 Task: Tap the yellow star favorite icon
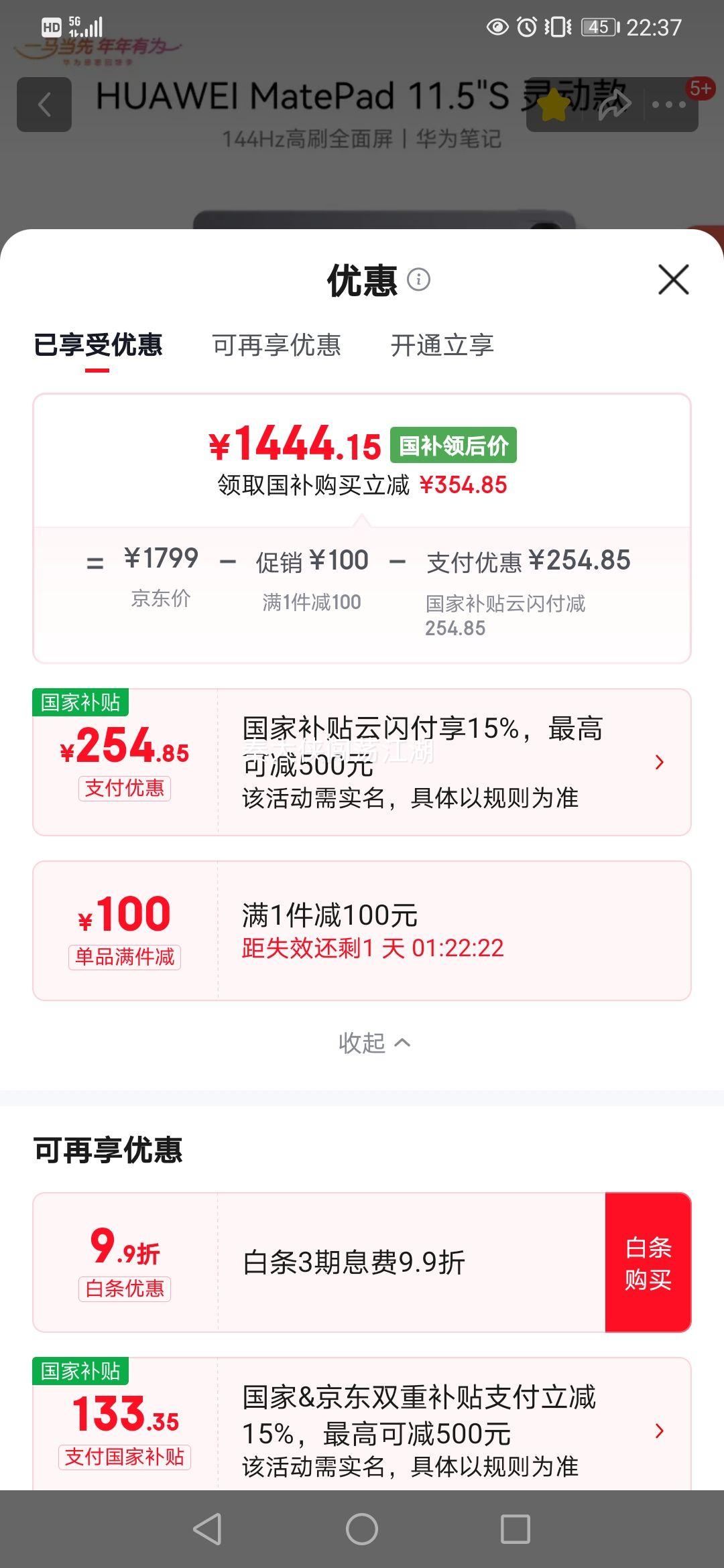coord(554,105)
